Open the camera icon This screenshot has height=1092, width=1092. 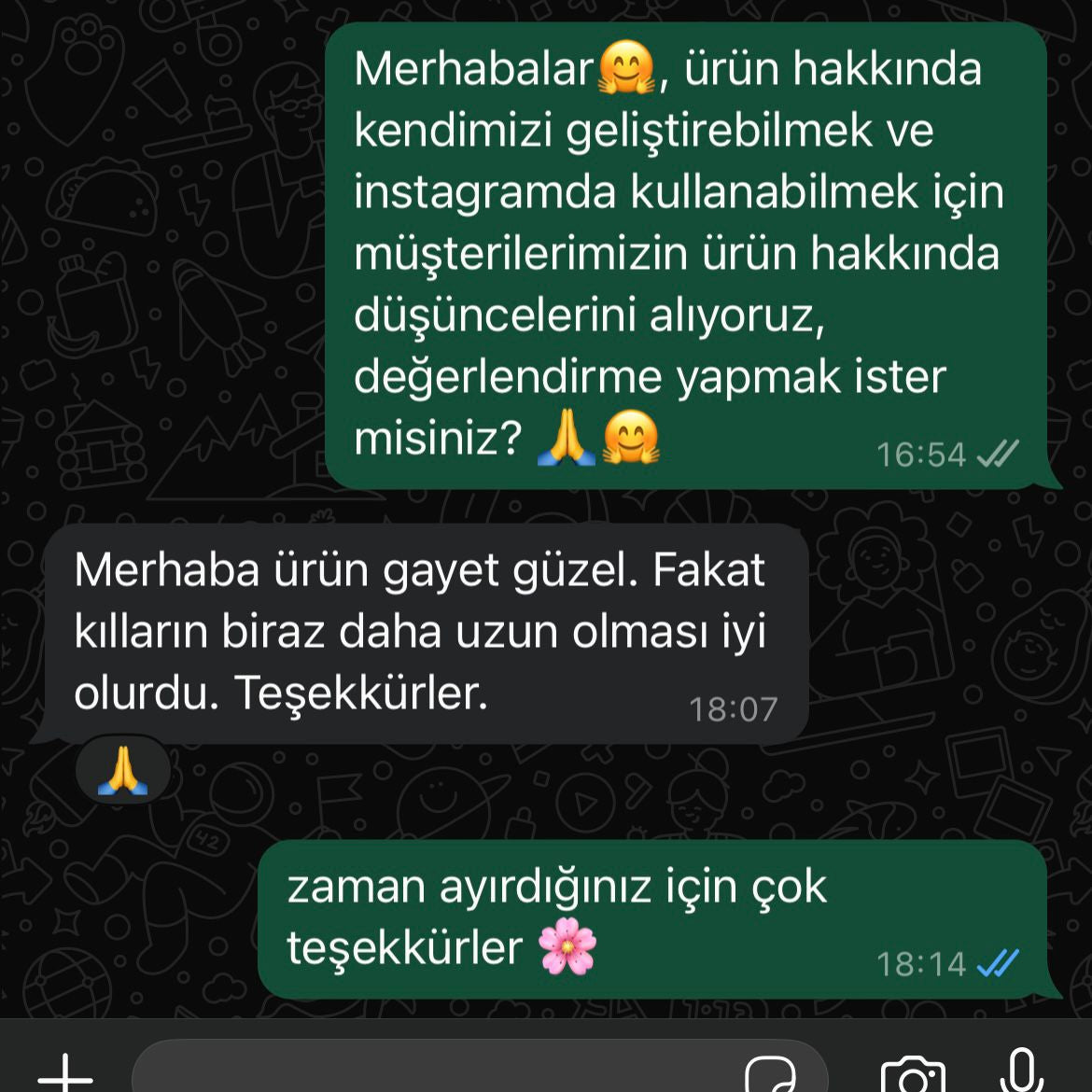click(x=912, y=1074)
